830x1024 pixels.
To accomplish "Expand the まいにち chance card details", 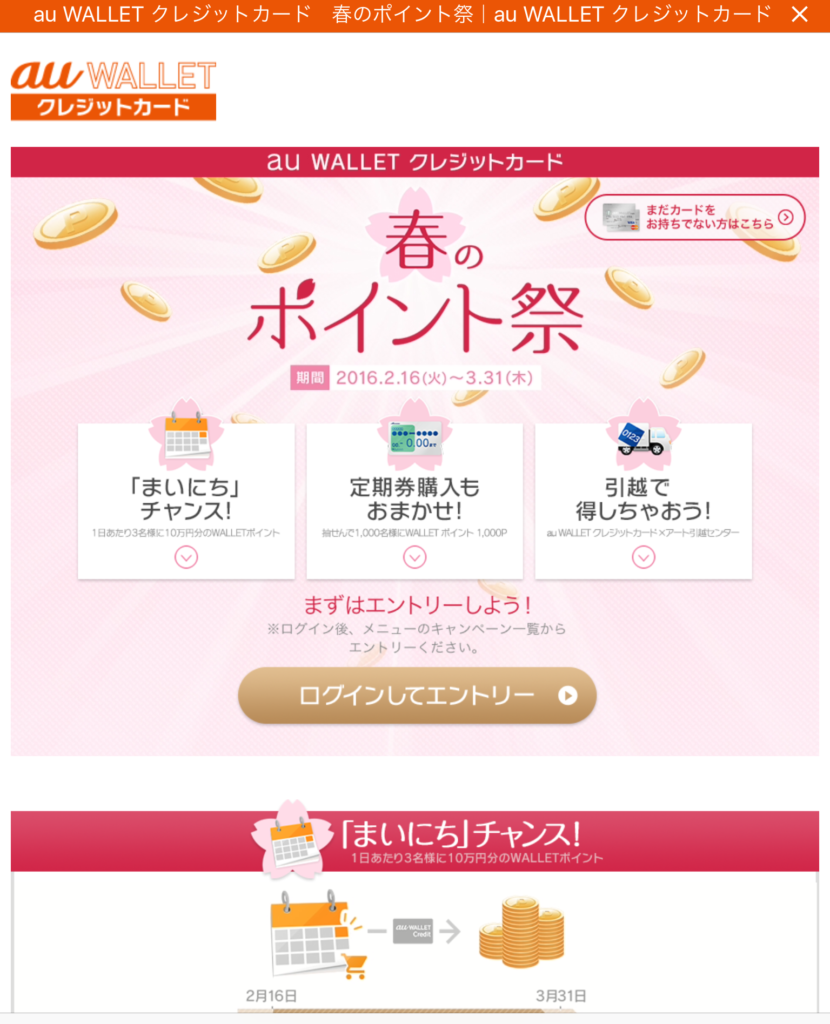I will click(x=185, y=556).
